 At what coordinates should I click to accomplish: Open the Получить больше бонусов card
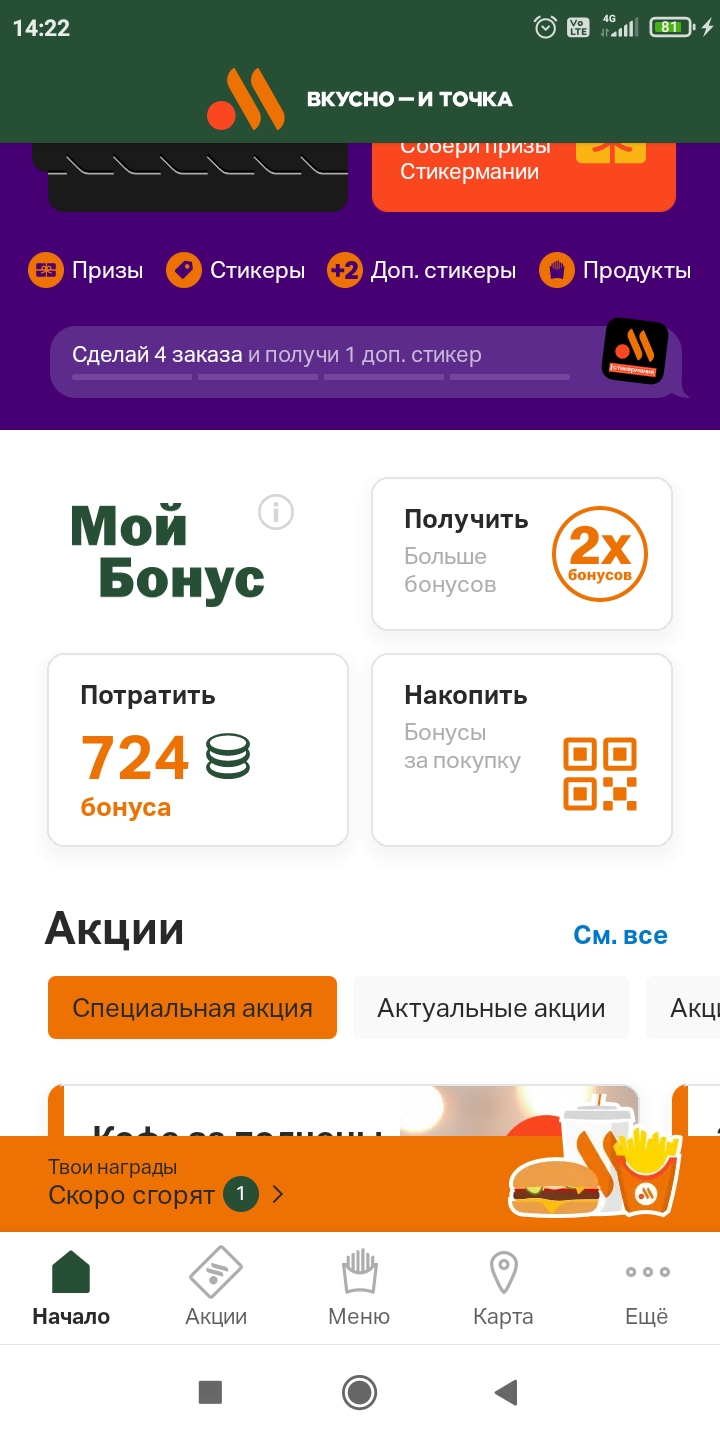pos(522,553)
